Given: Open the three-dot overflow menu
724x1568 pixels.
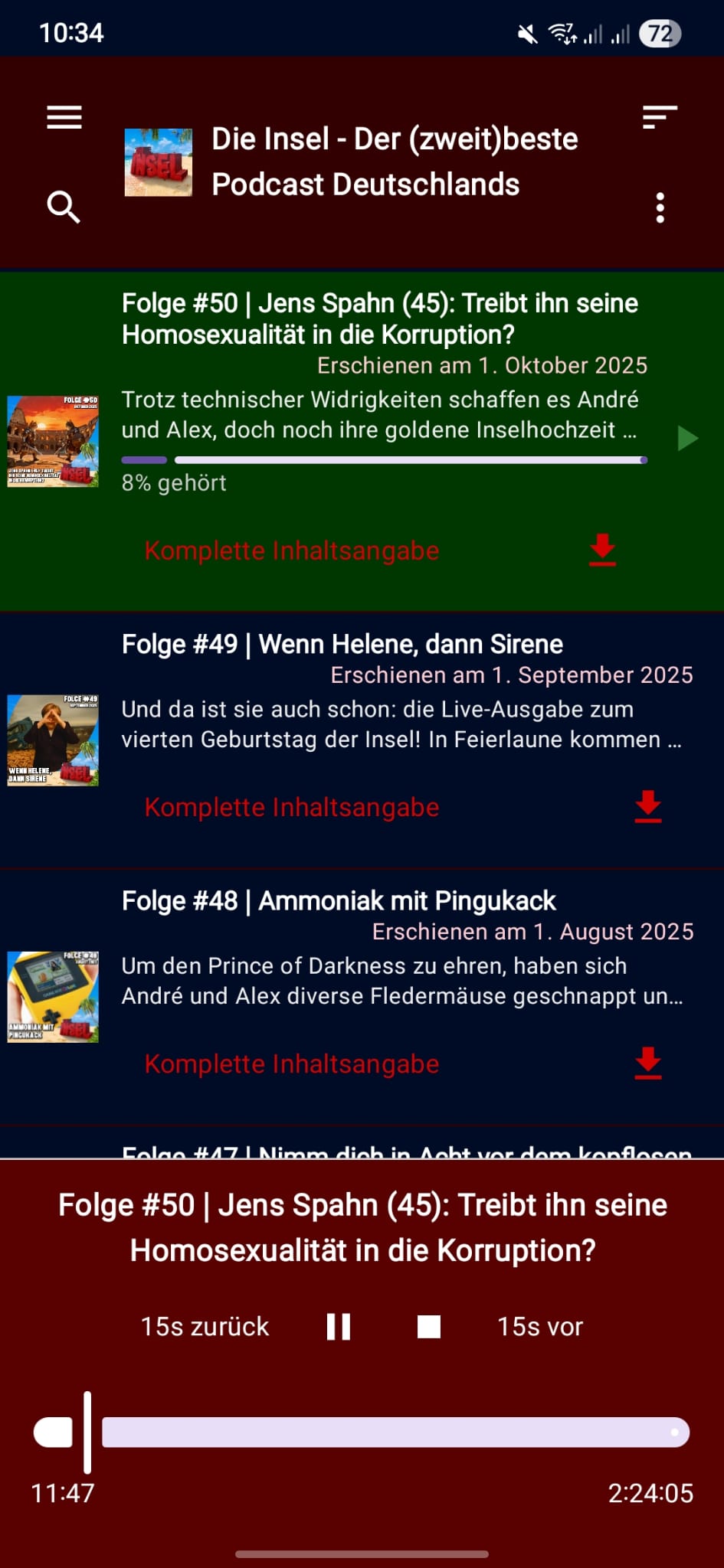Looking at the screenshot, I should 660,207.
